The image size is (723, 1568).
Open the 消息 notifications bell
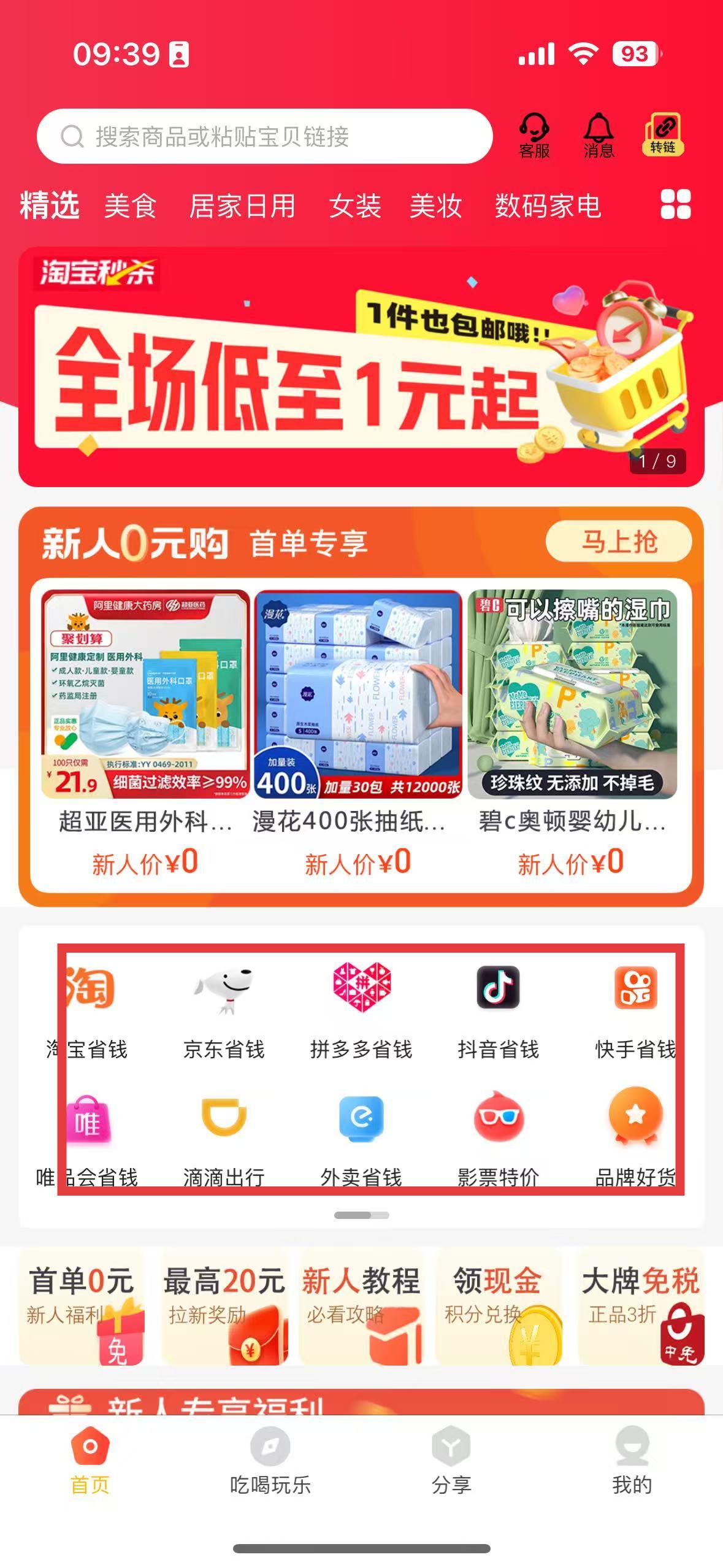(x=599, y=136)
